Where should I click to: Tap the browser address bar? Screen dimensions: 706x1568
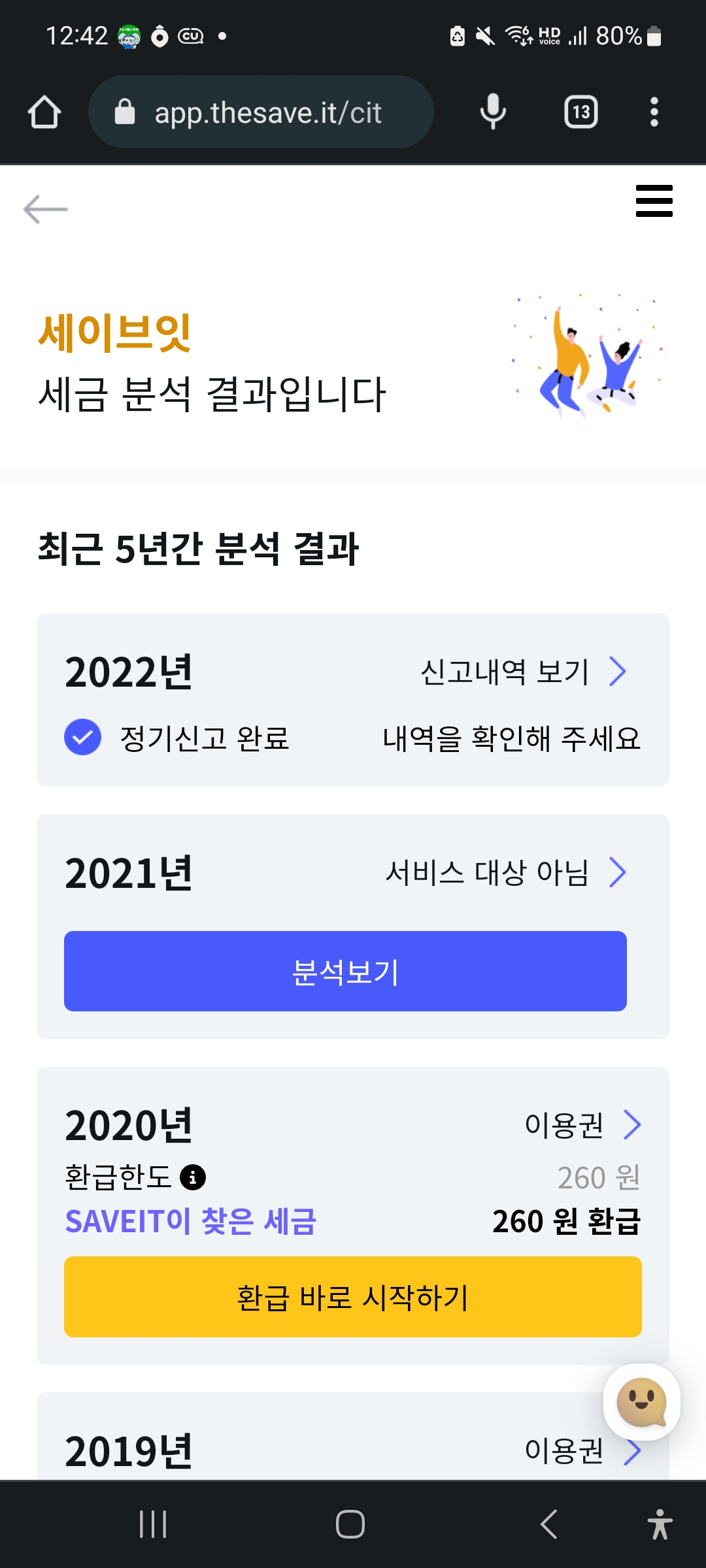pos(261,112)
